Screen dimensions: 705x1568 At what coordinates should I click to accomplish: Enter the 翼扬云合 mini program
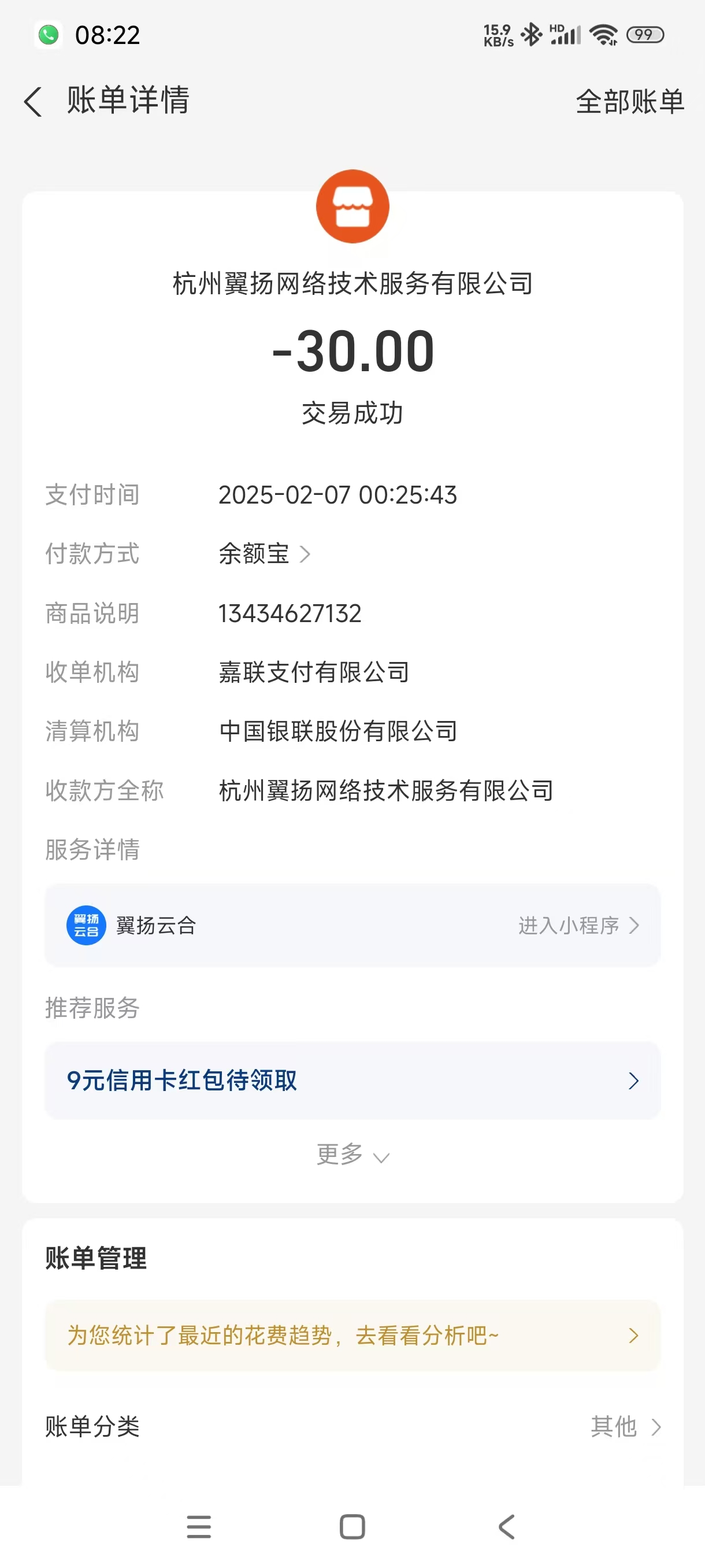click(x=577, y=925)
